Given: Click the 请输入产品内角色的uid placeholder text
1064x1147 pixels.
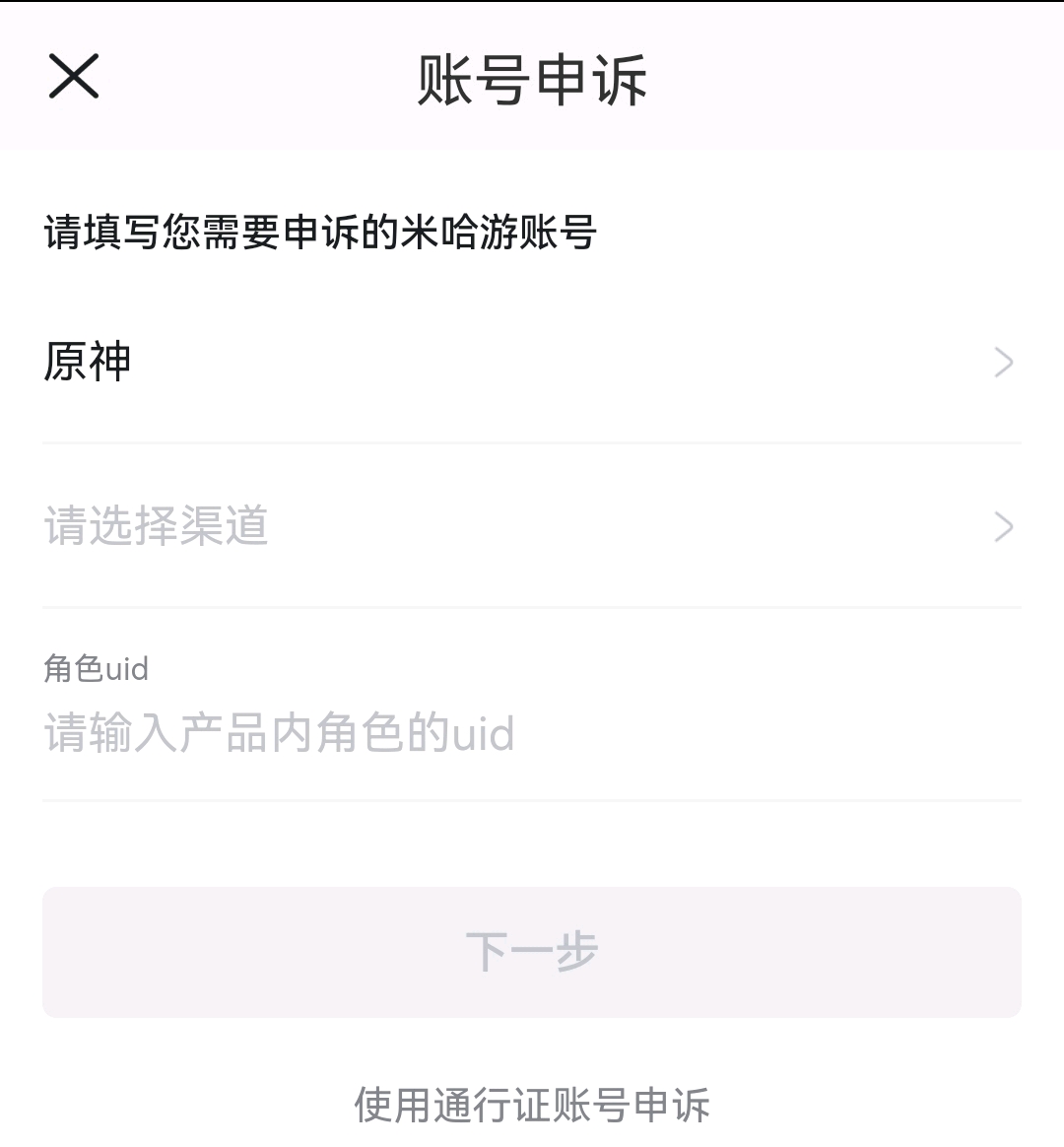Looking at the screenshot, I should pos(277,733).
